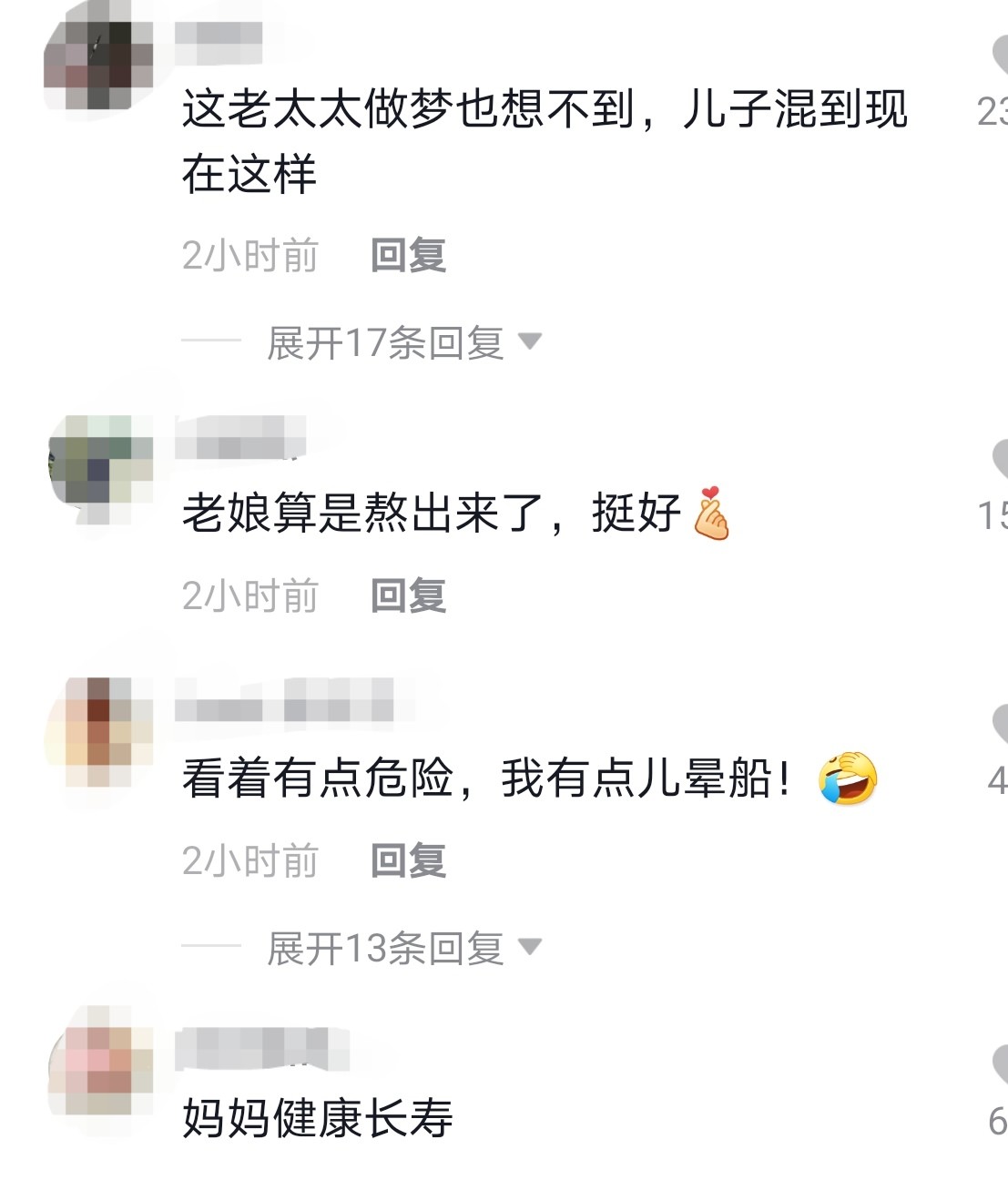The height and width of the screenshot is (1180, 1008).
Task: Tap the 2小时前 timestamp of the first comment
Action: (x=249, y=255)
